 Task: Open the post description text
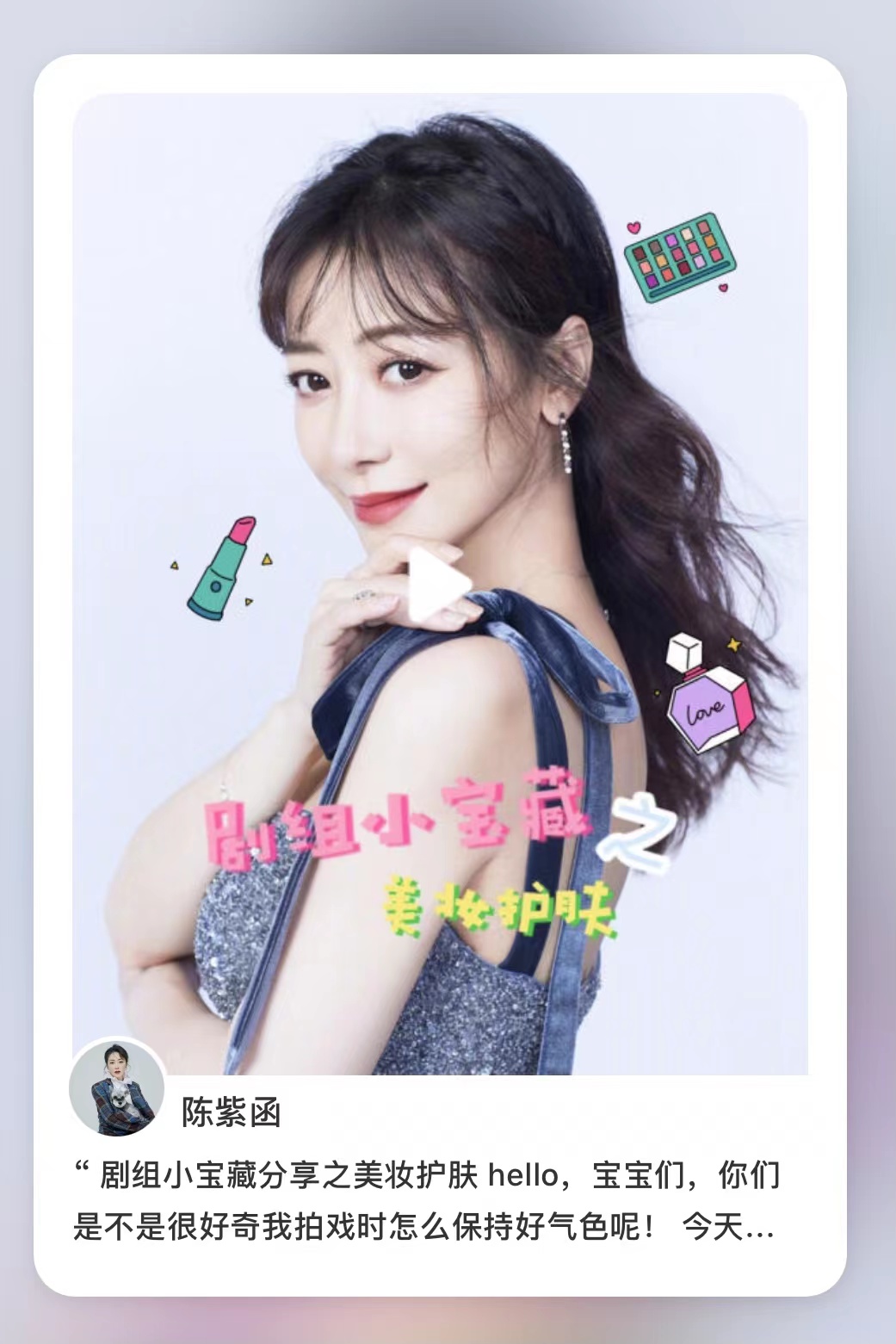point(426,1201)
